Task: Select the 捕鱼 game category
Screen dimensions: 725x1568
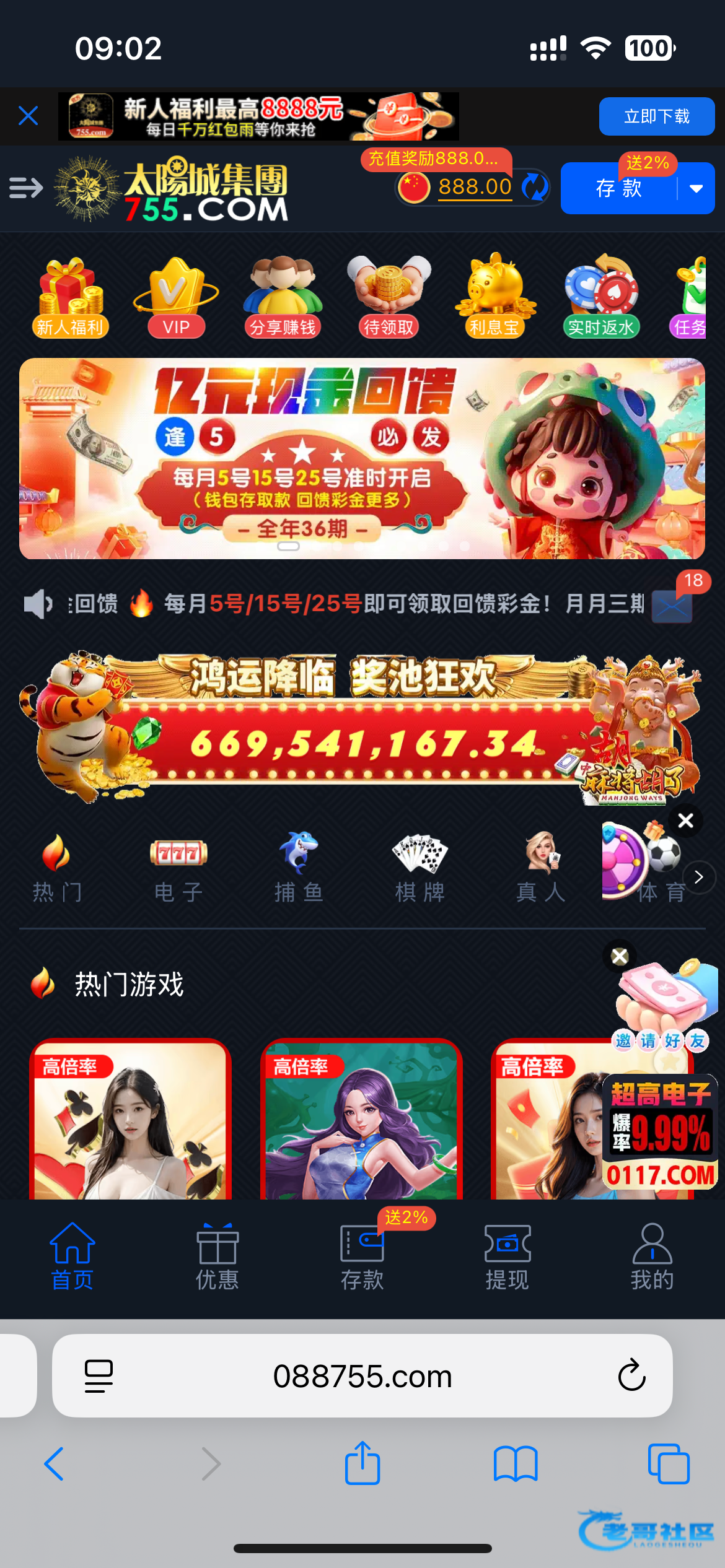Action: pyautogui.click(x=299, y=867)
